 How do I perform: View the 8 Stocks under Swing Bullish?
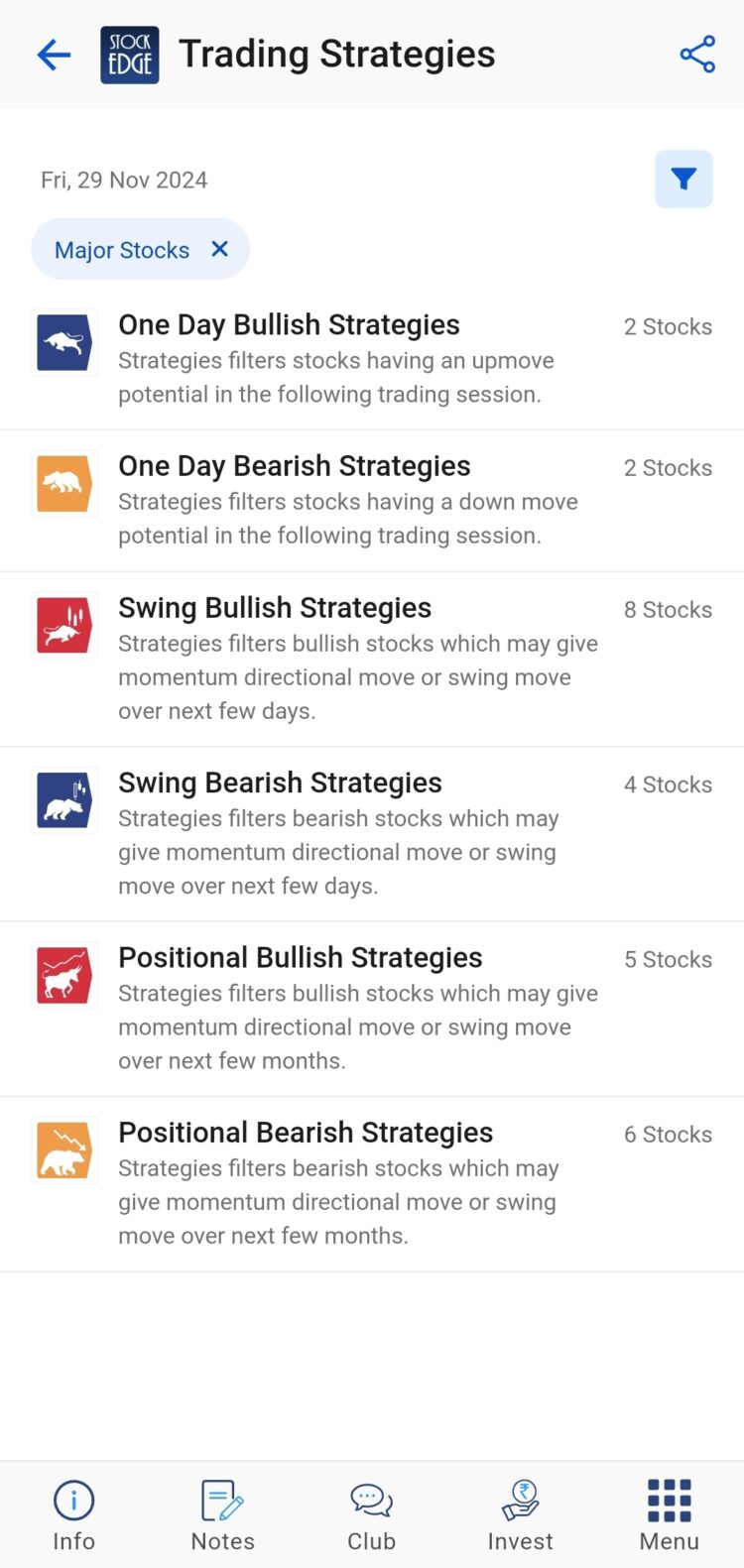click(668, 610)
